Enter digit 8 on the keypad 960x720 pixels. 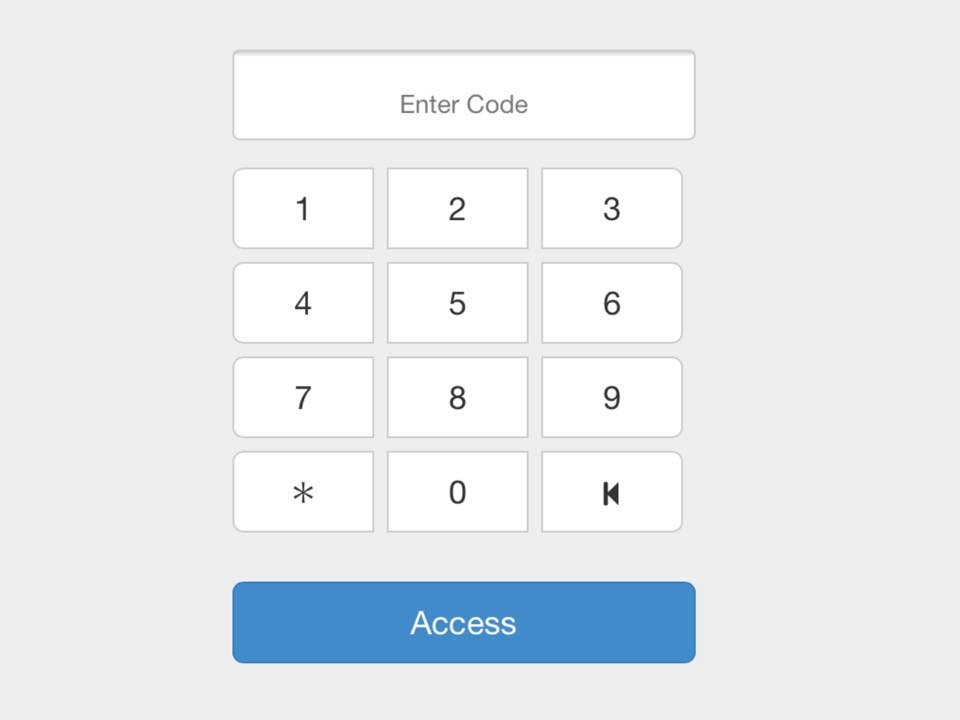(457, 397)
